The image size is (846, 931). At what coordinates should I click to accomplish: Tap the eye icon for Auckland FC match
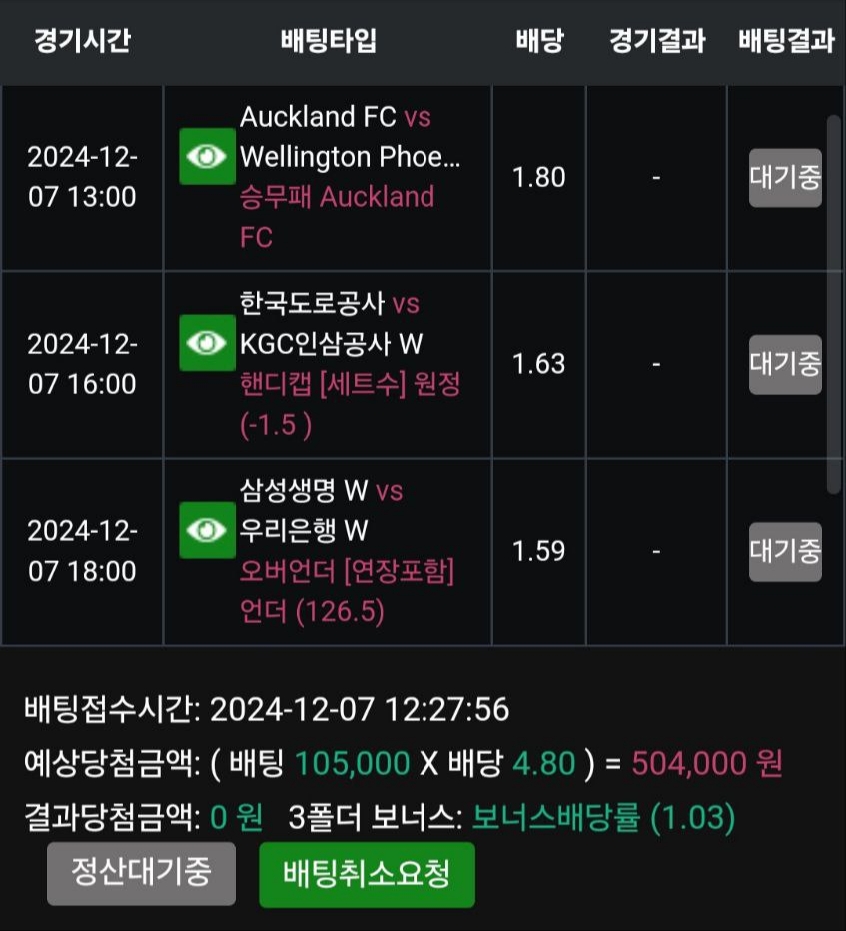[x=207, y=156]
